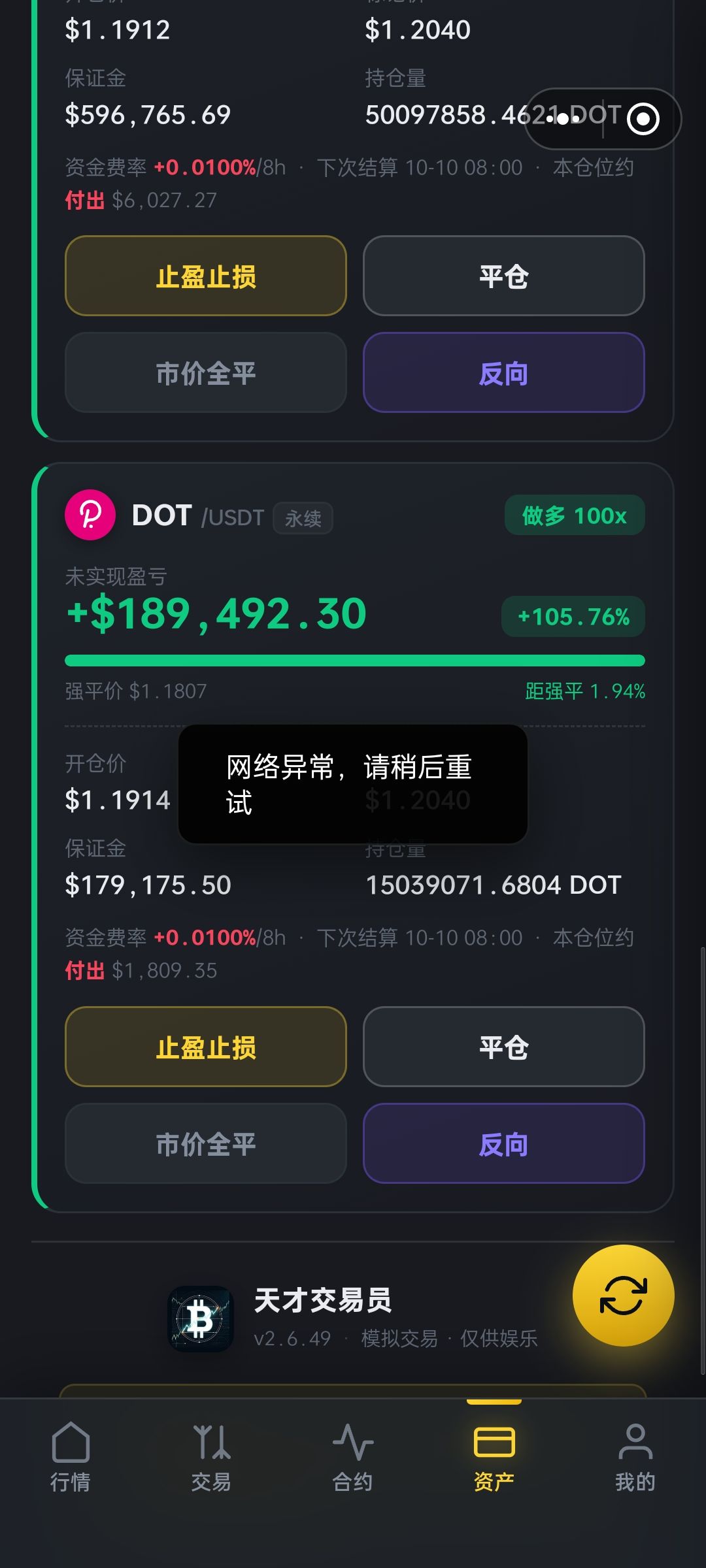The image size is (706, 1568).
Task: Set 止盈止损 for the +$189,492.30 position
Action: (206, 1047)
